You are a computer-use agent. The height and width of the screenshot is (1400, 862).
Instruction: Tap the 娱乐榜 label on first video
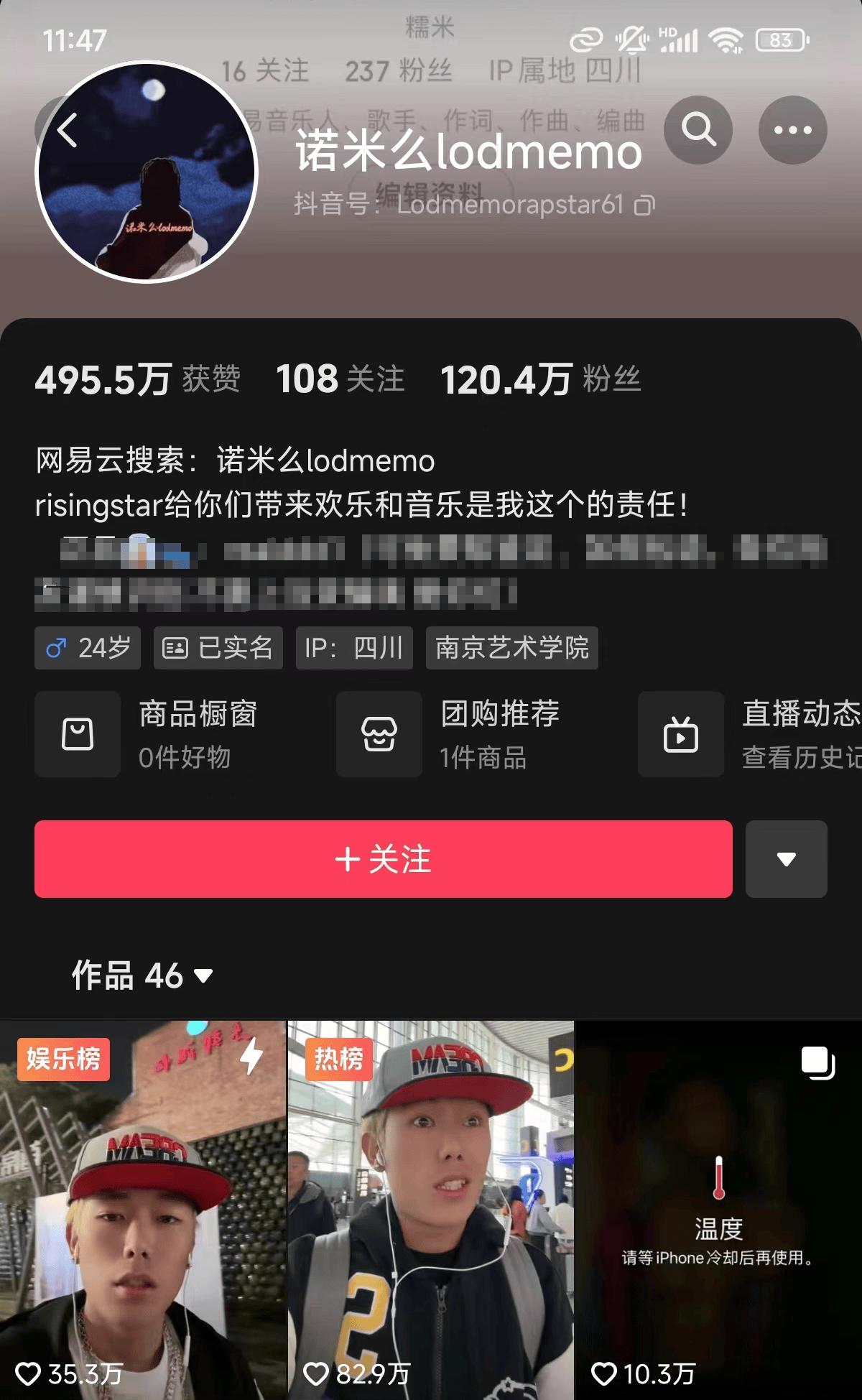pos(62,1058)
